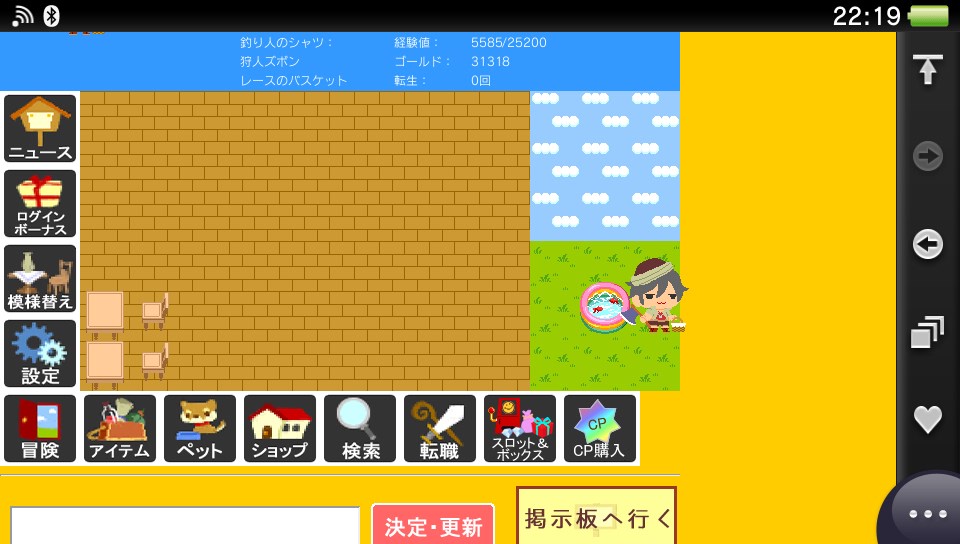Go back using browser back arrow

928,244
